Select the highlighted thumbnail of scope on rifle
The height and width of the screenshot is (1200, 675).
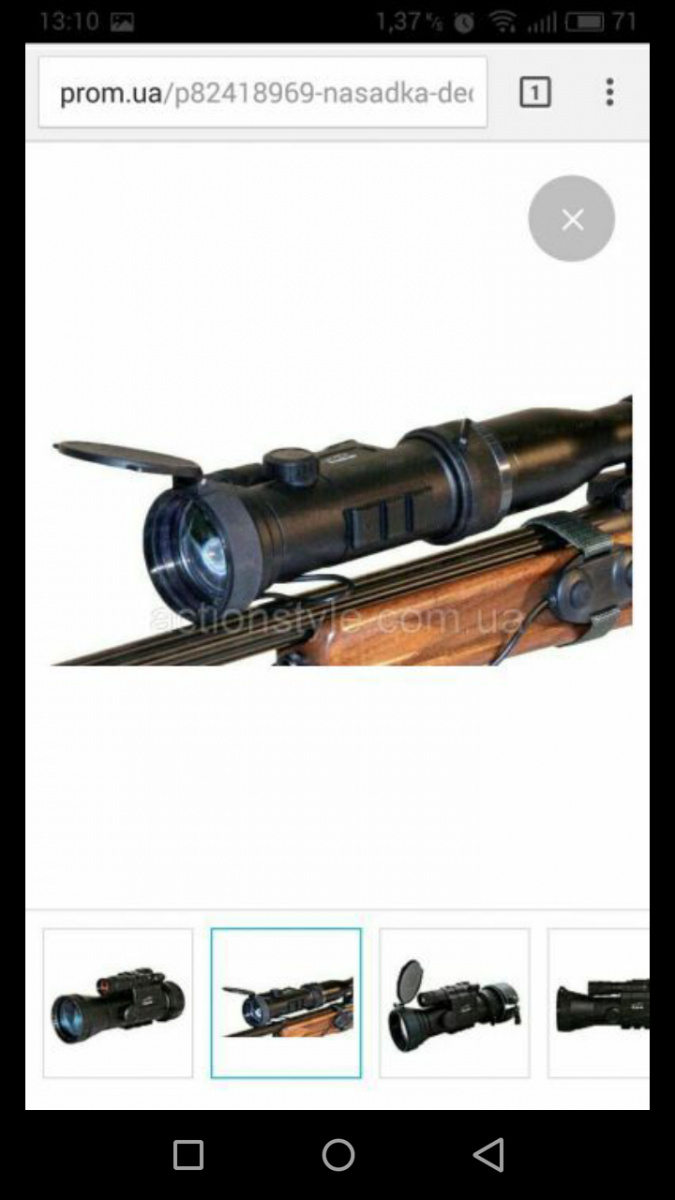tap(286, 1003)
